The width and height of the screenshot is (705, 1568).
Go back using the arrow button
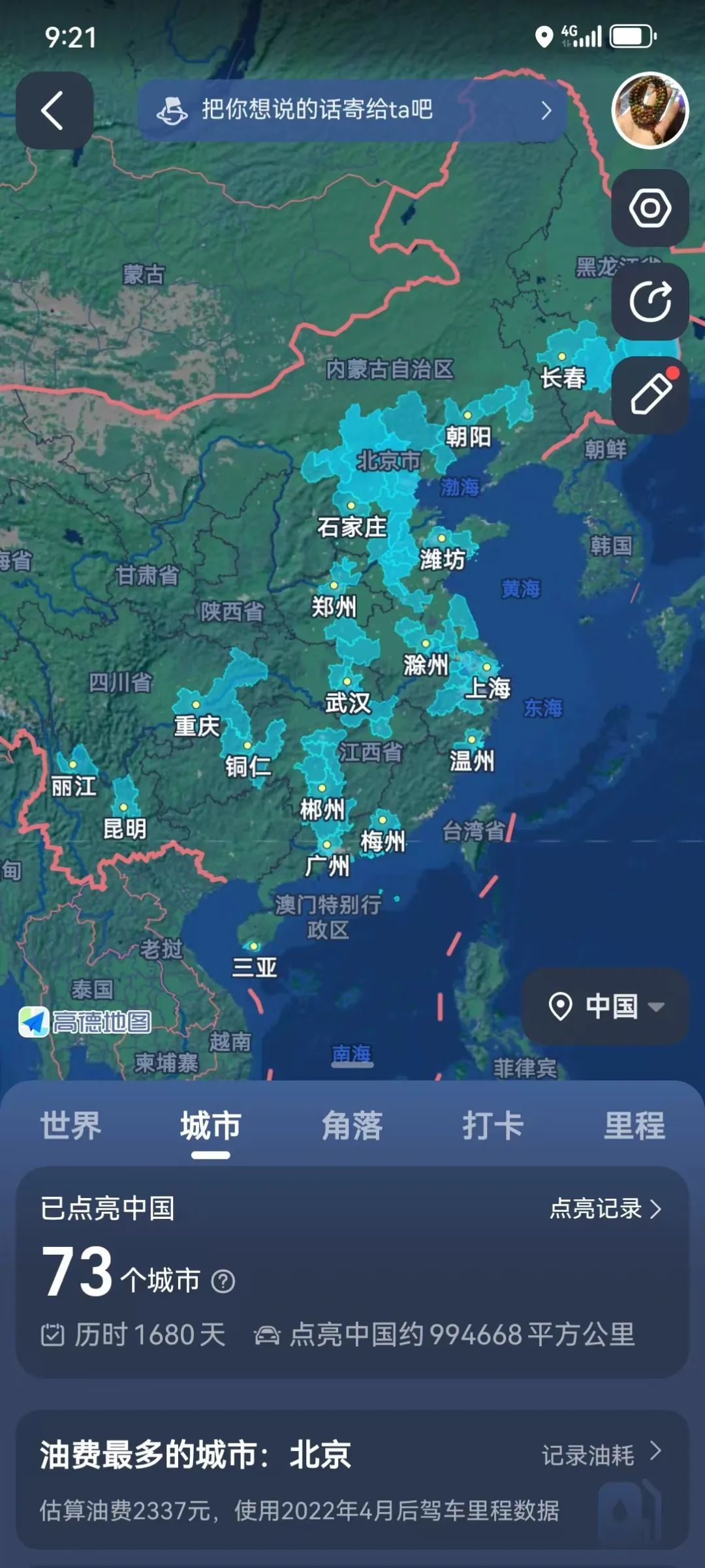point(54,110)
